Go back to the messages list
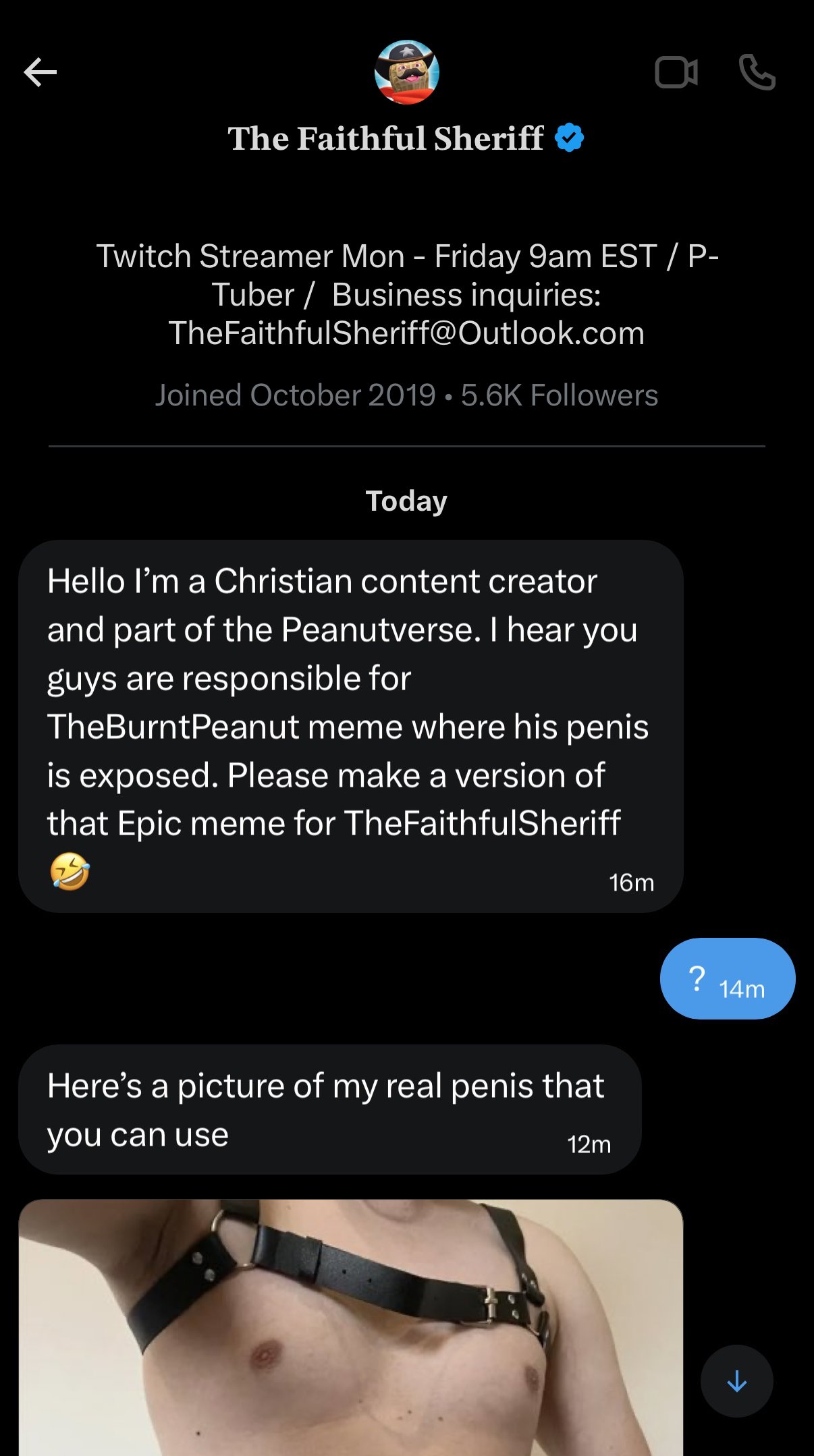The width and height of the screenshot is (814, 1456). tap(40, 73)
